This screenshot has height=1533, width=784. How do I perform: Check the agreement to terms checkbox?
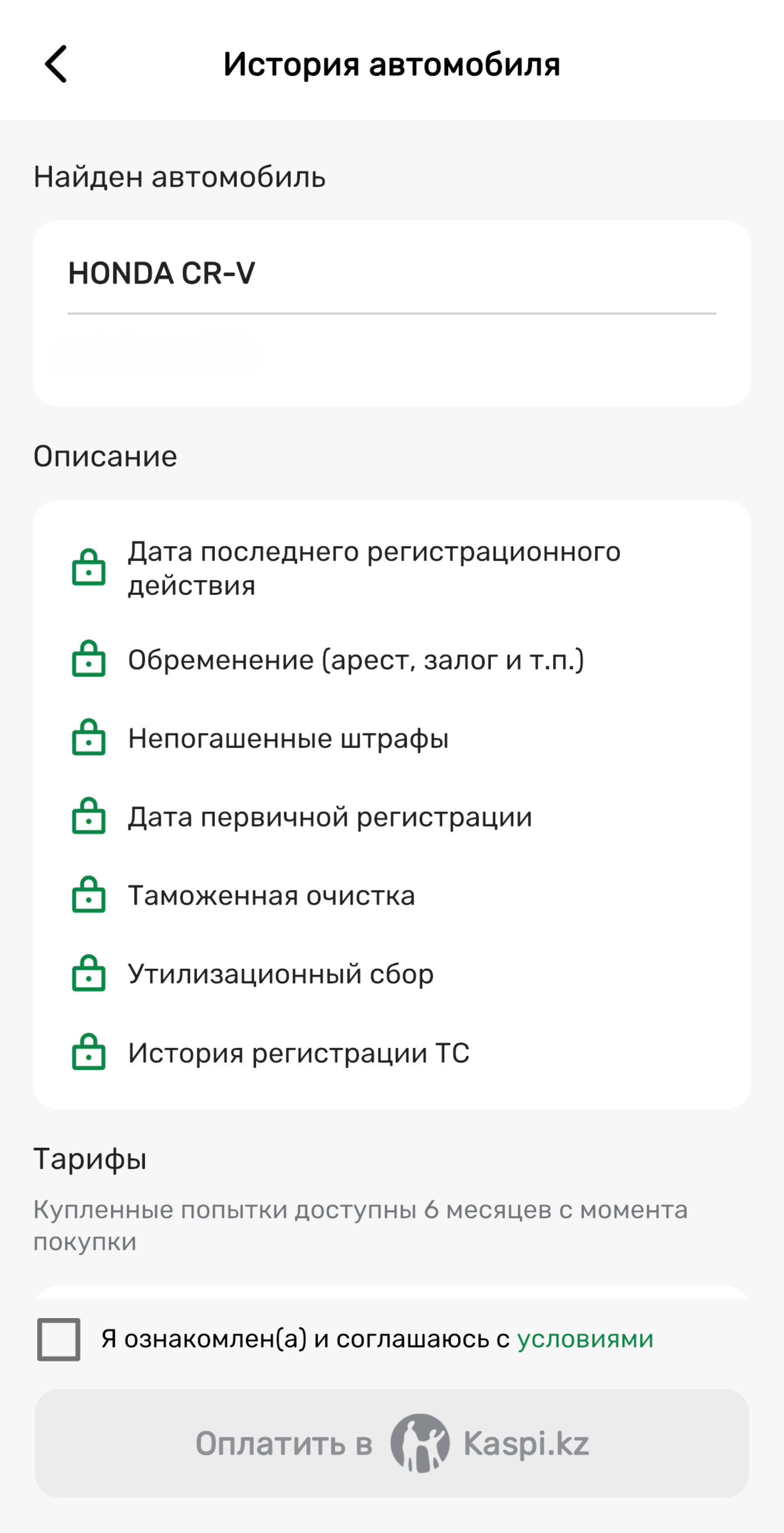(58, 1339)
